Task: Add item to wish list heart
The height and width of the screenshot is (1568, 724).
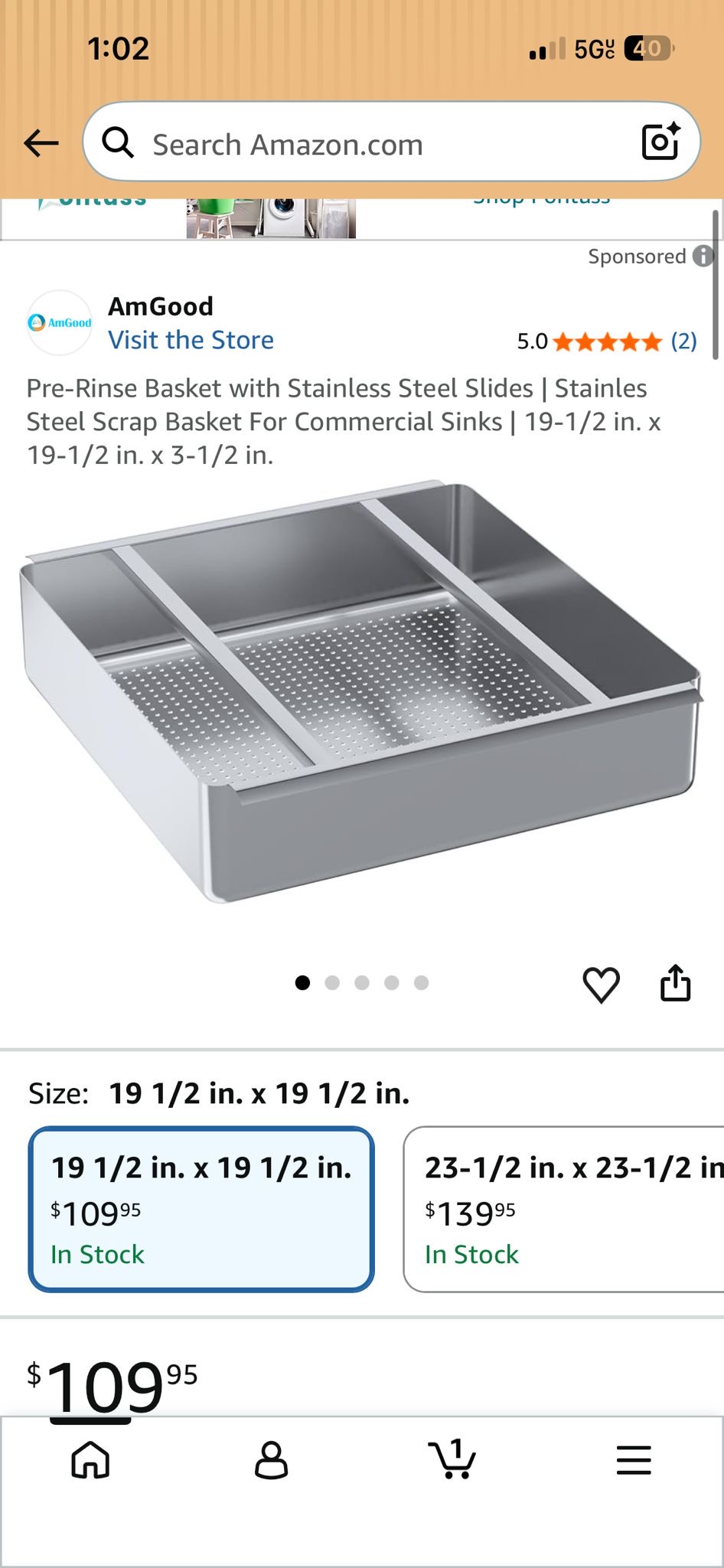Action: (602, 984)
